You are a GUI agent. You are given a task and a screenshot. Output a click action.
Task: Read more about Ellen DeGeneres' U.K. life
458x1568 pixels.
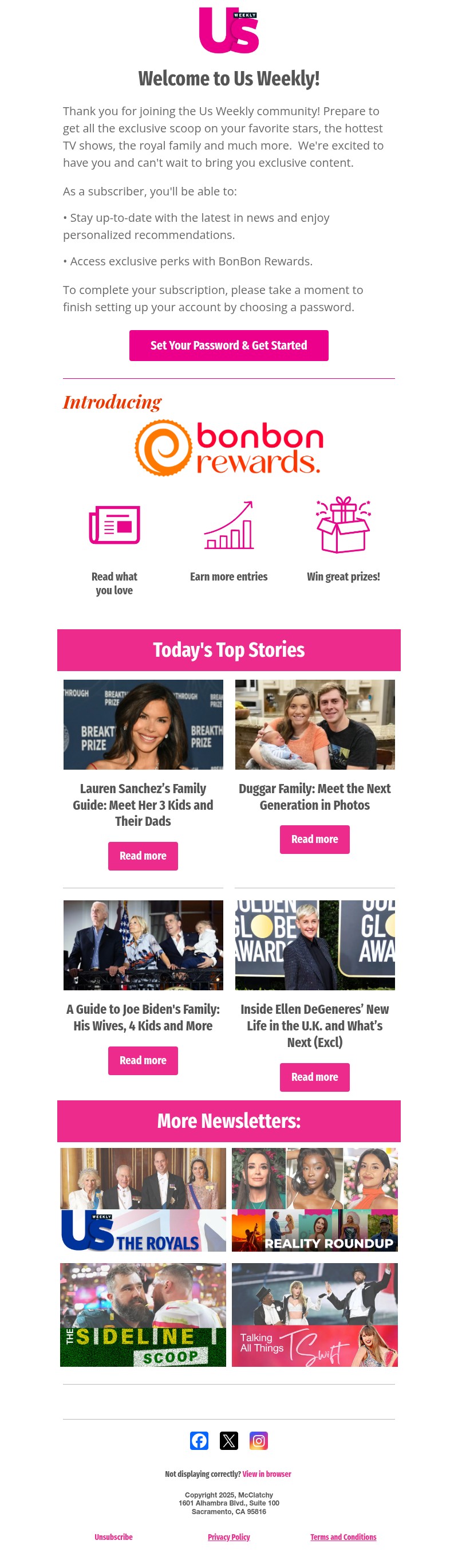pos(314,1076)
